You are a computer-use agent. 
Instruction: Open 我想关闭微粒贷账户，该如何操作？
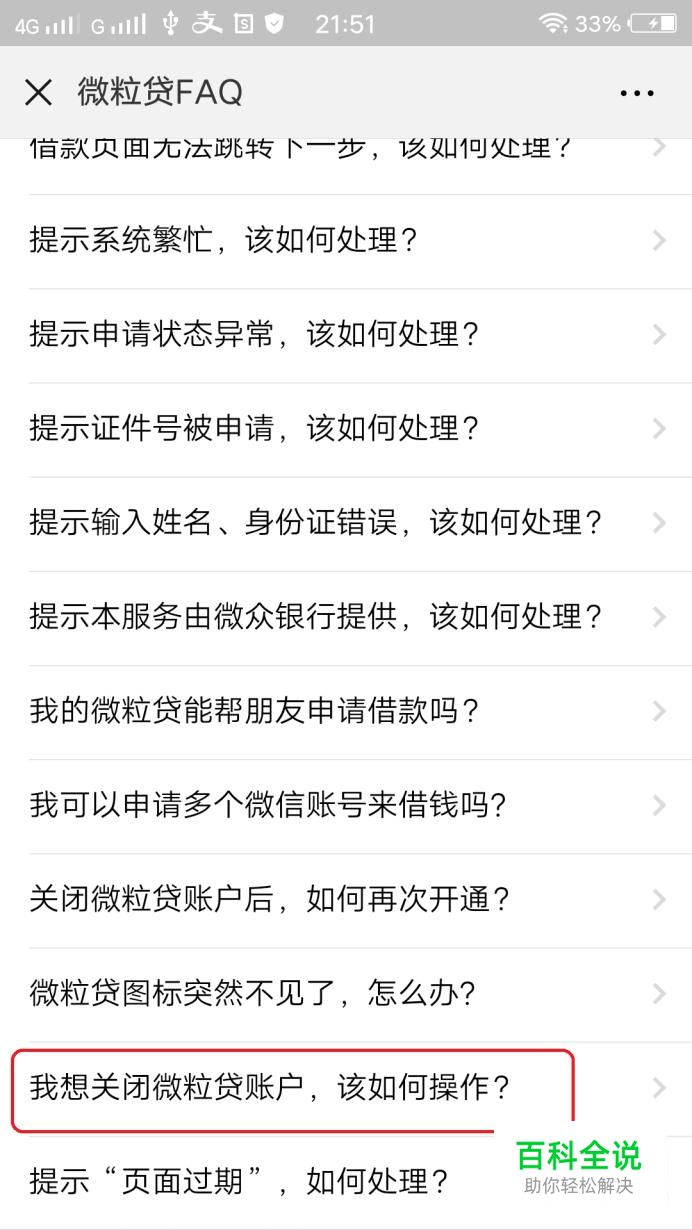(346, 1088)
